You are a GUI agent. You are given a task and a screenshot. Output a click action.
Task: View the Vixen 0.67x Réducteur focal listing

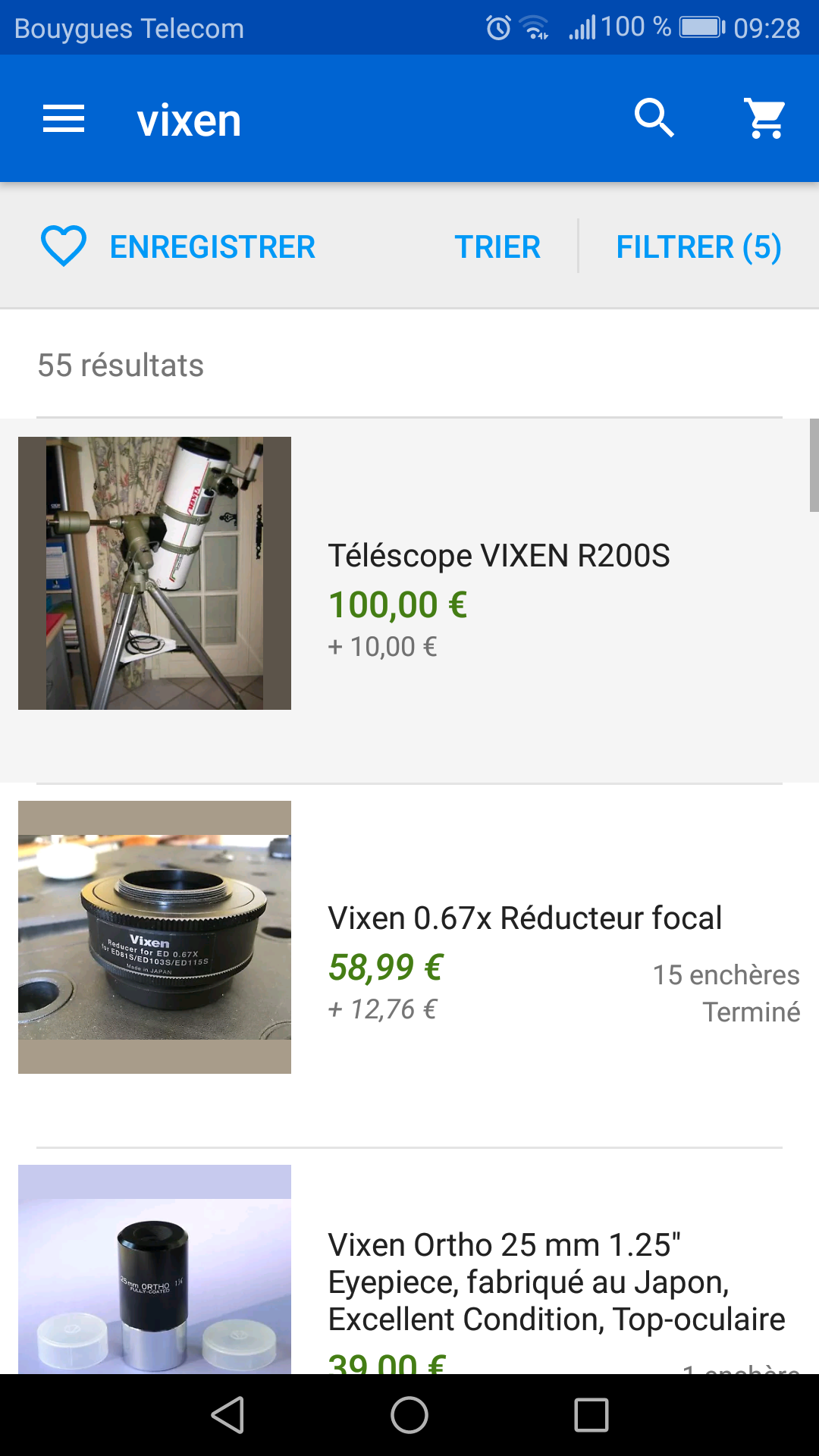(524, 918)
